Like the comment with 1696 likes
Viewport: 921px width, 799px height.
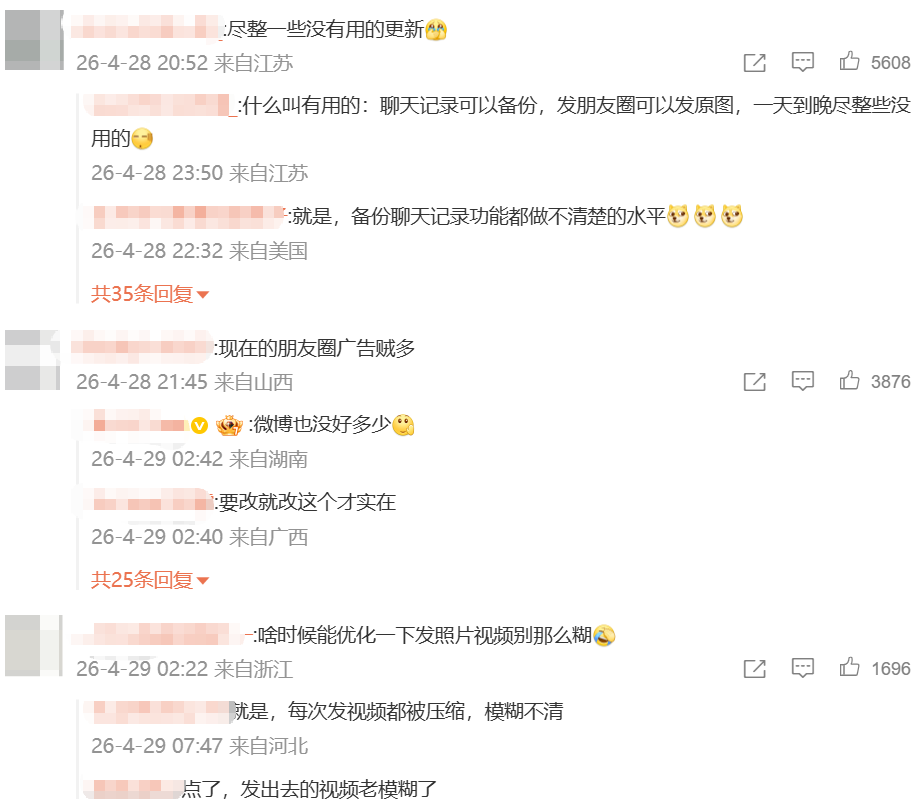(850, 667)
